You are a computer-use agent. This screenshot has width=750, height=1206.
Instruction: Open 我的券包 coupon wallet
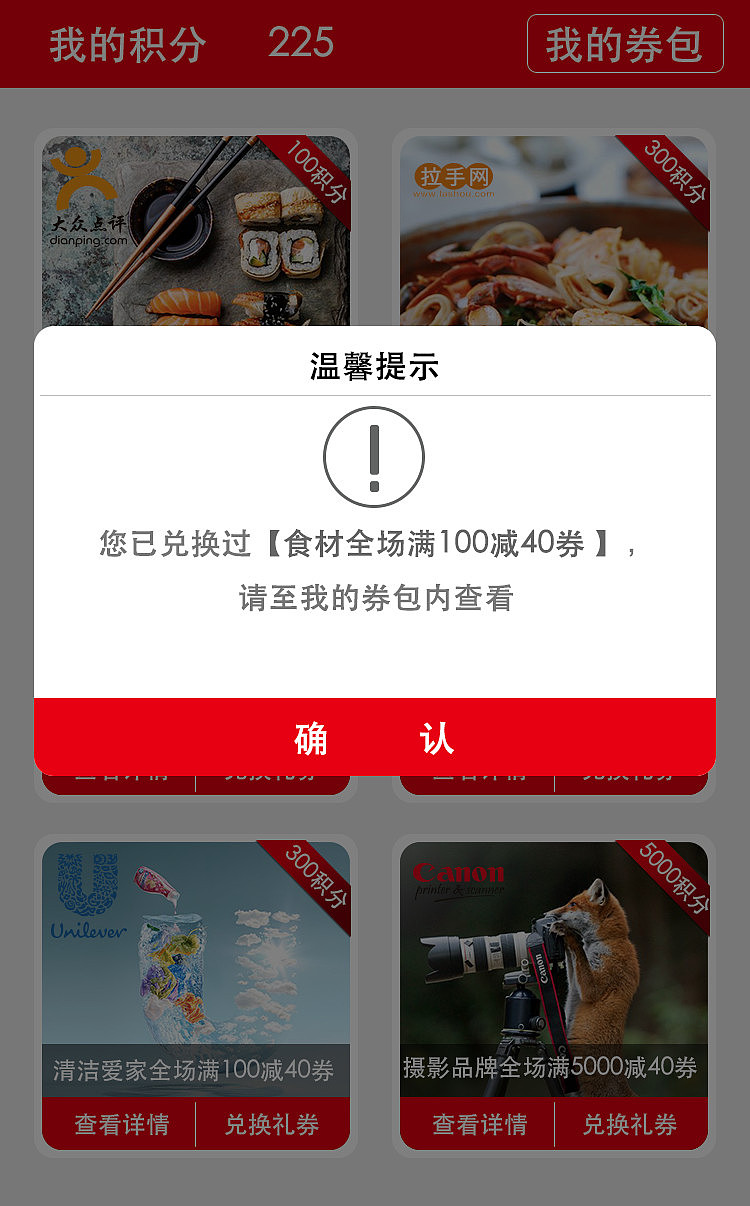[625, 44]
